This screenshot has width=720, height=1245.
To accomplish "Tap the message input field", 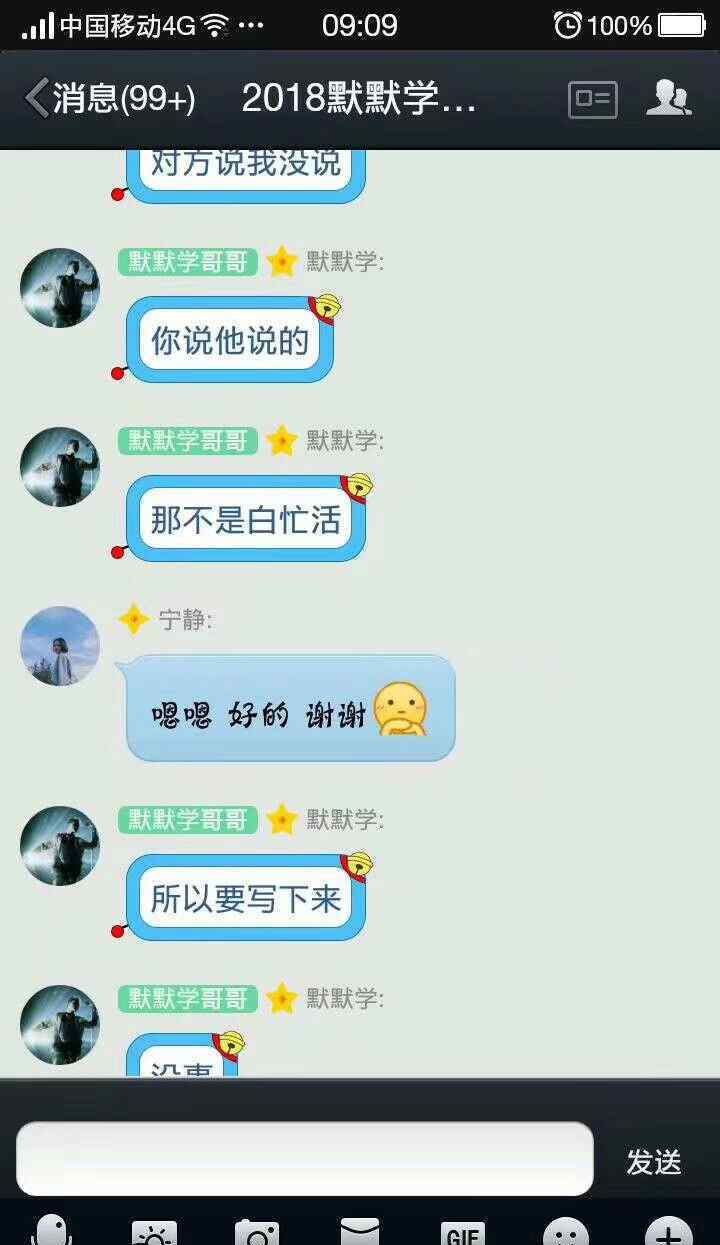I will [305, 1159].
